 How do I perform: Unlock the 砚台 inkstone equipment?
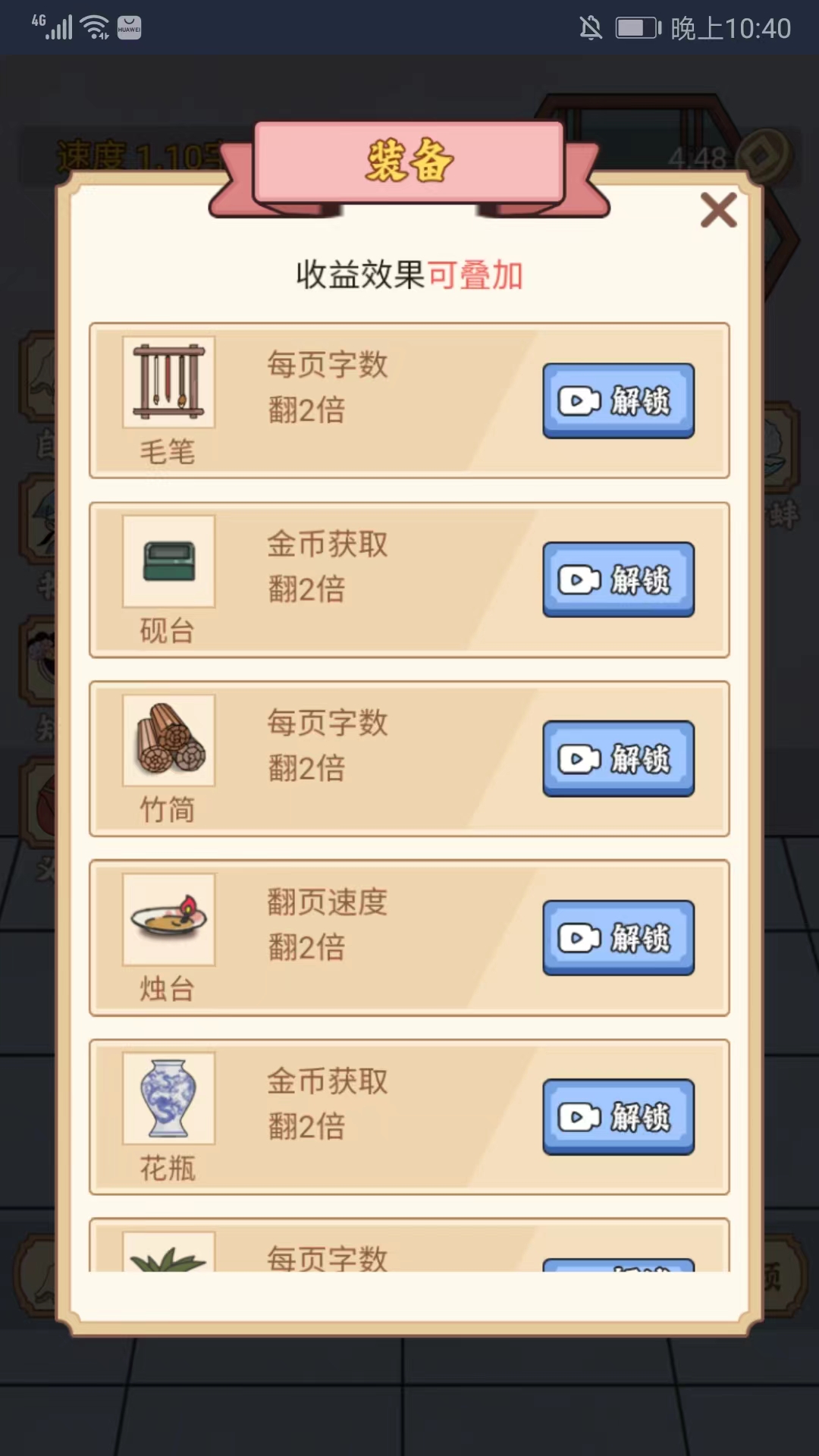tap(618, 579)
